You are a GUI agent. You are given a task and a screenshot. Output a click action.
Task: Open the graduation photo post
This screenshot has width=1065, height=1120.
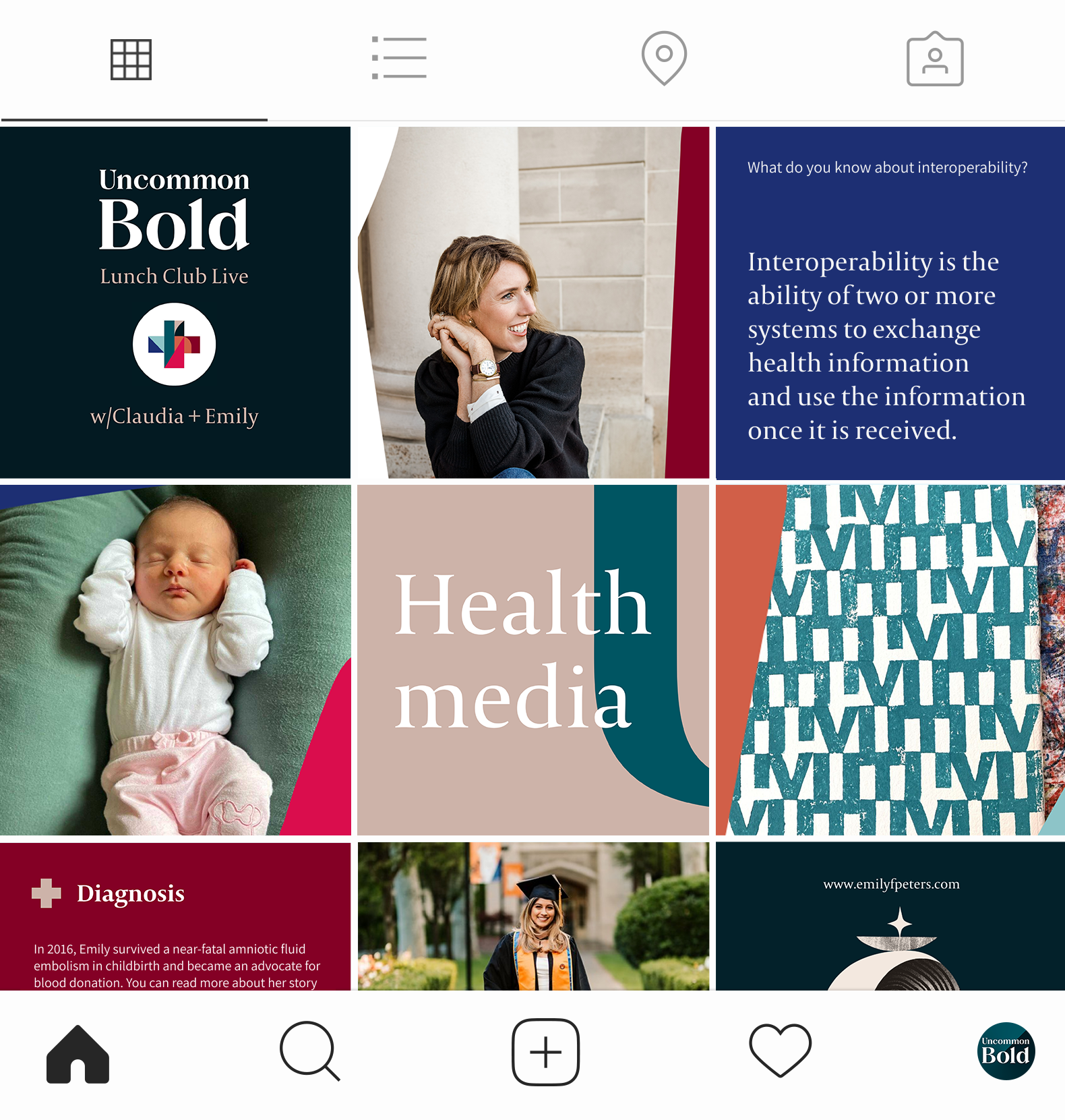click(x=532, y=916)
